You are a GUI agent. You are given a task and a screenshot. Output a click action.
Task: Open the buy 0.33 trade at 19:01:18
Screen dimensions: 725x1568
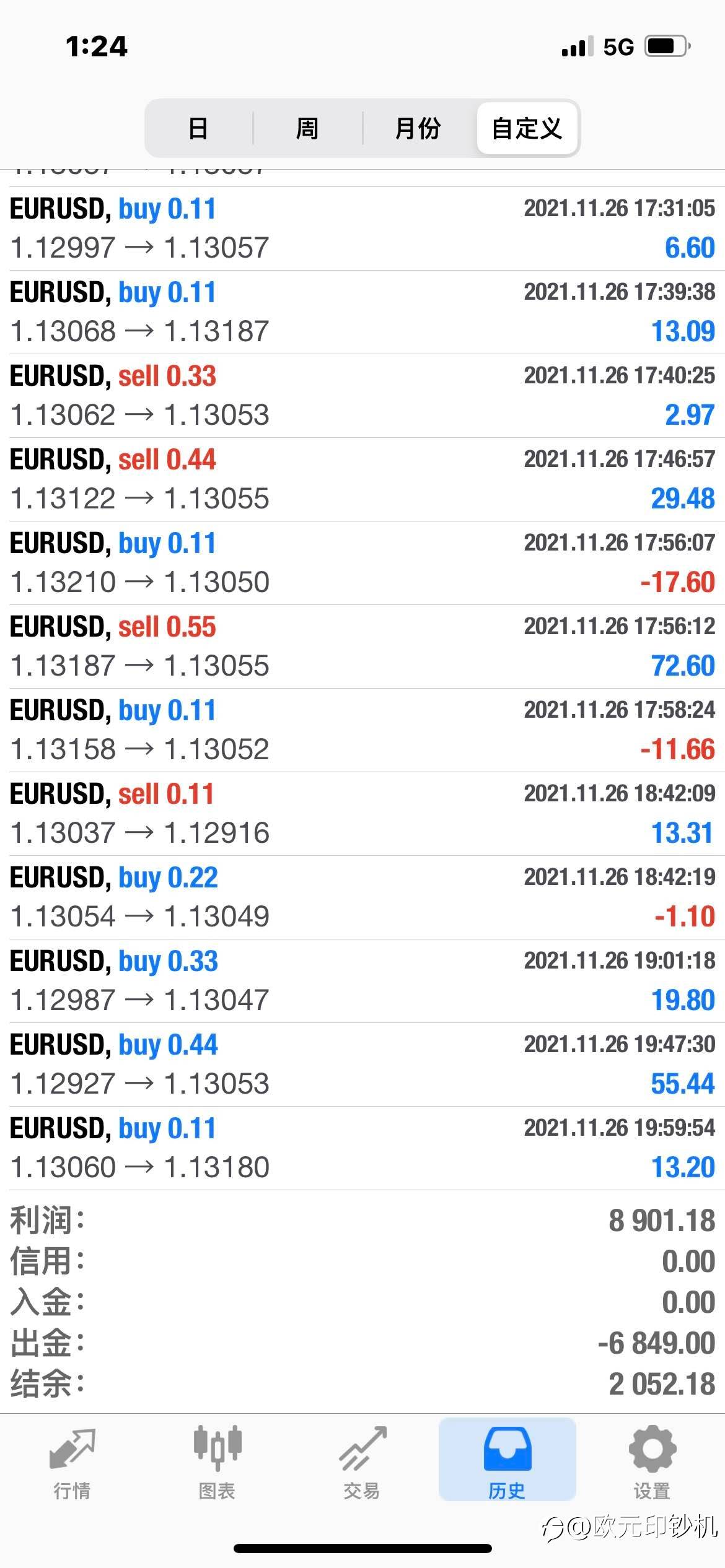coord(362,981)
